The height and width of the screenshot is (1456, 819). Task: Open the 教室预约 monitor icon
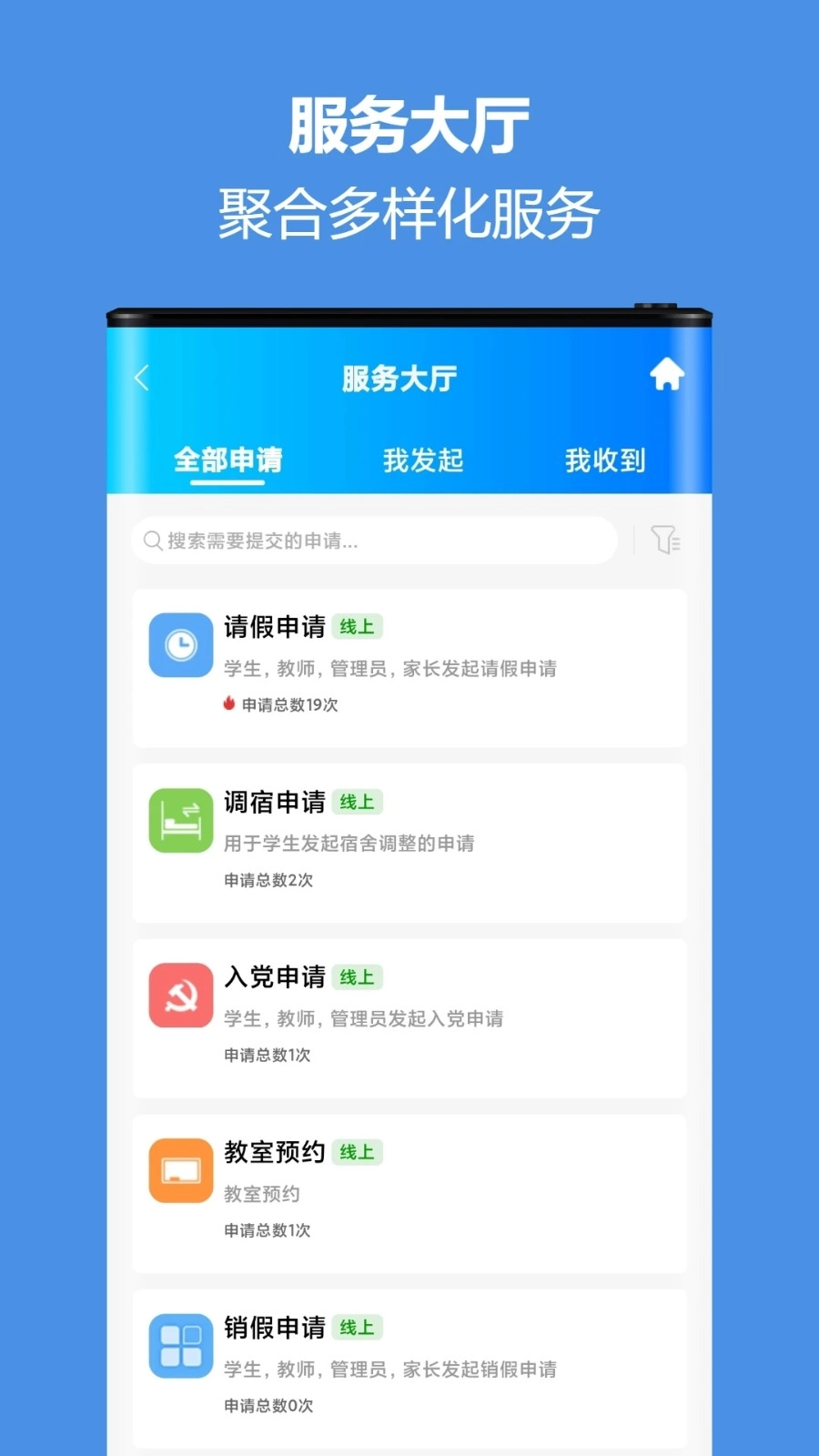[x=180, y=1169]
